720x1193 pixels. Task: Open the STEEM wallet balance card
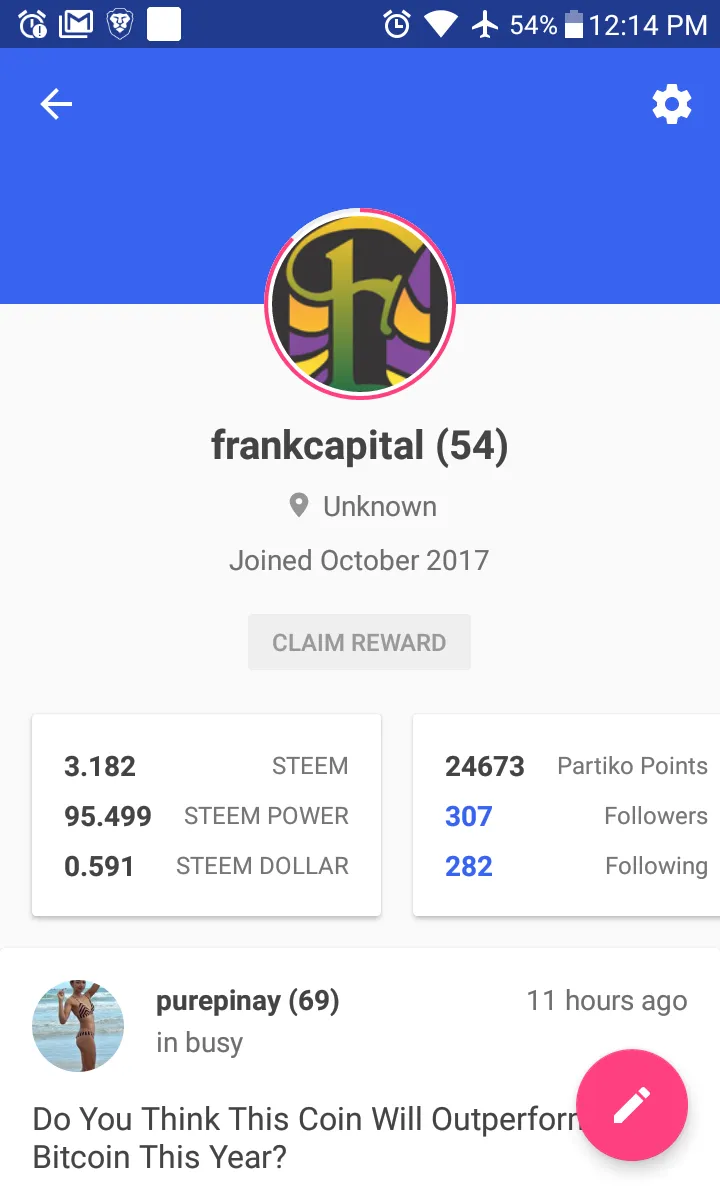coord(206,815)
